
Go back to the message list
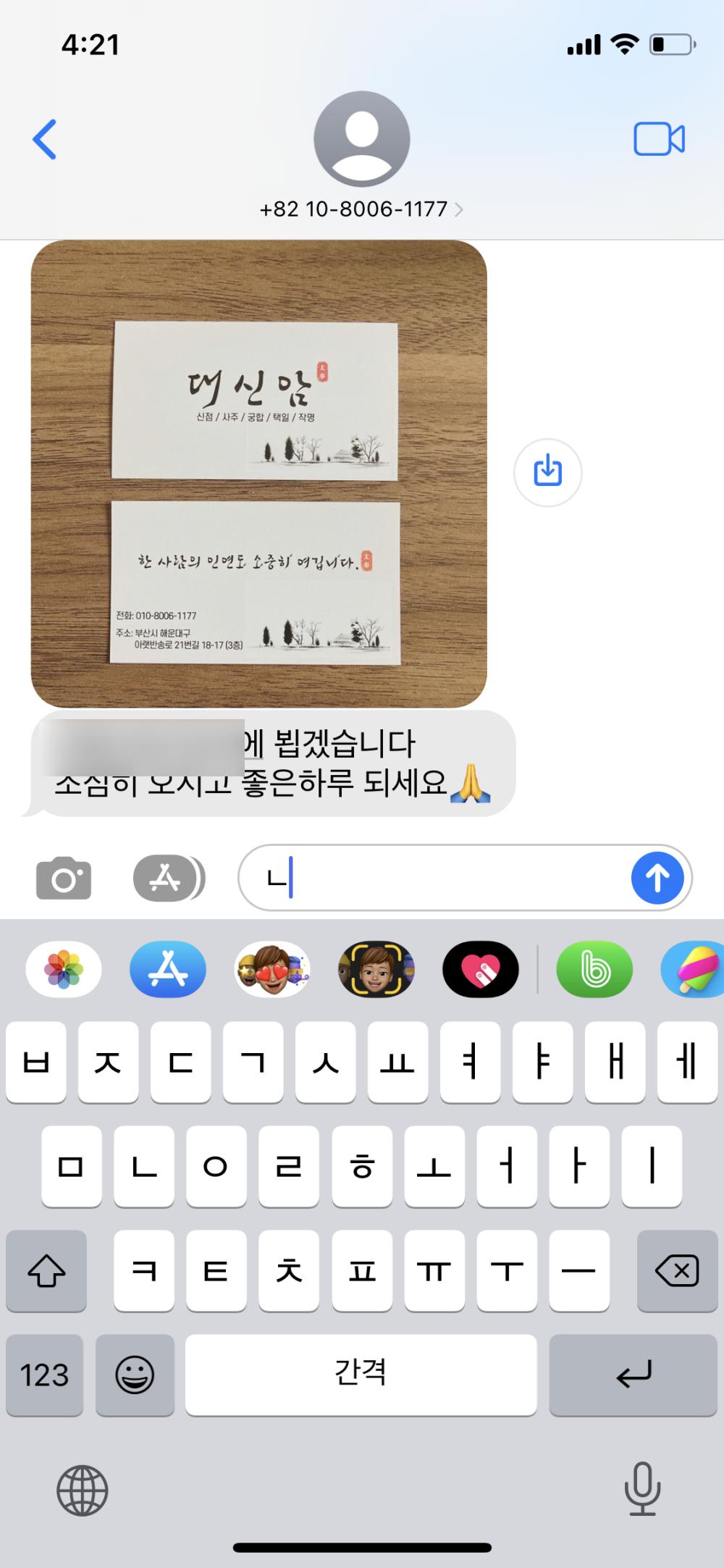coord(45,139)
